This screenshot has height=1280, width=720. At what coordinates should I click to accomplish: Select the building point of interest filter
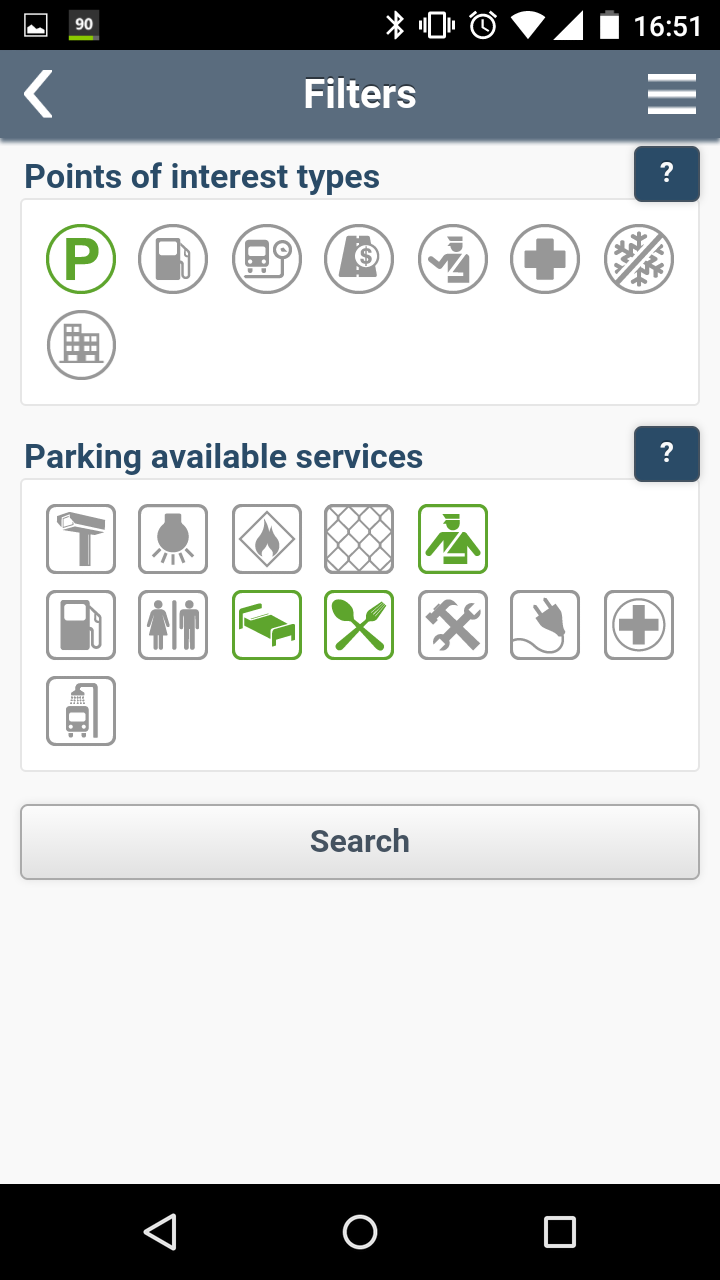click(81, 345)
